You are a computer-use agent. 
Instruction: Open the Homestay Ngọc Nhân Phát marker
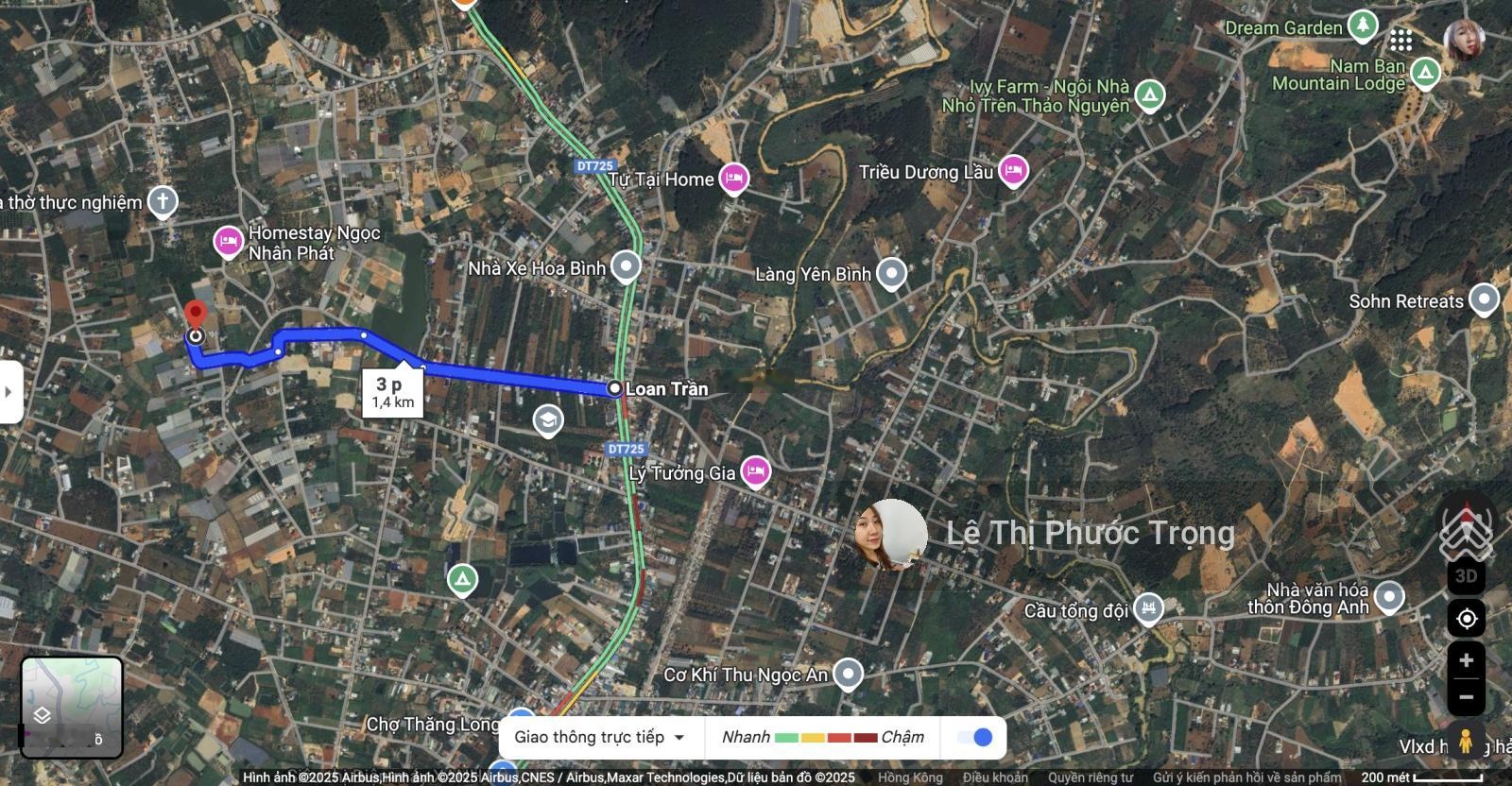tap(228, 242)
